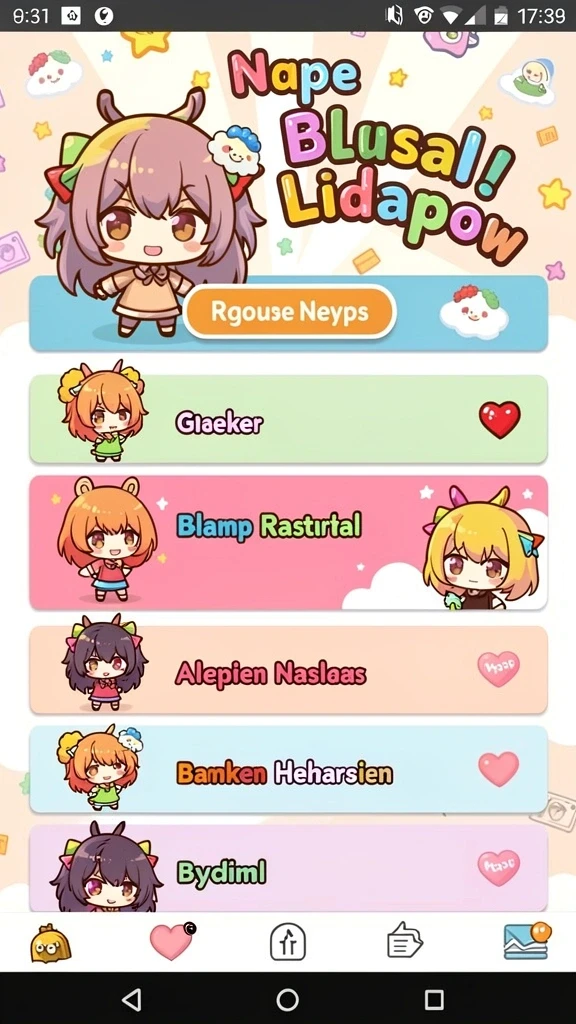
Task: Open the middle arrow tab in bottom bar
Action: 288,943
